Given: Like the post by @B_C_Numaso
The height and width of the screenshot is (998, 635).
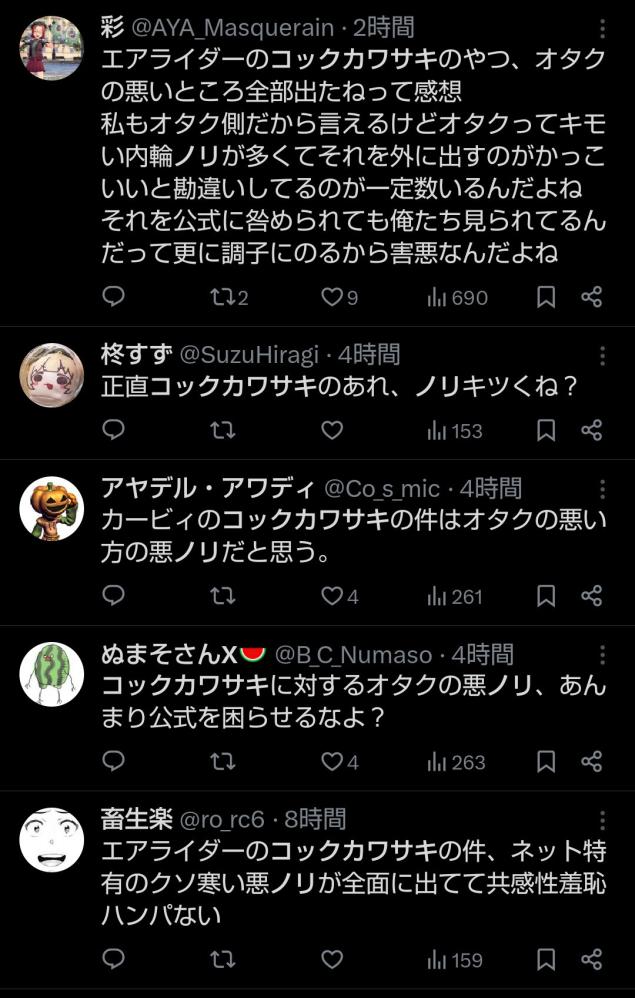Looking at the screenshot, I should coord(331,762).
